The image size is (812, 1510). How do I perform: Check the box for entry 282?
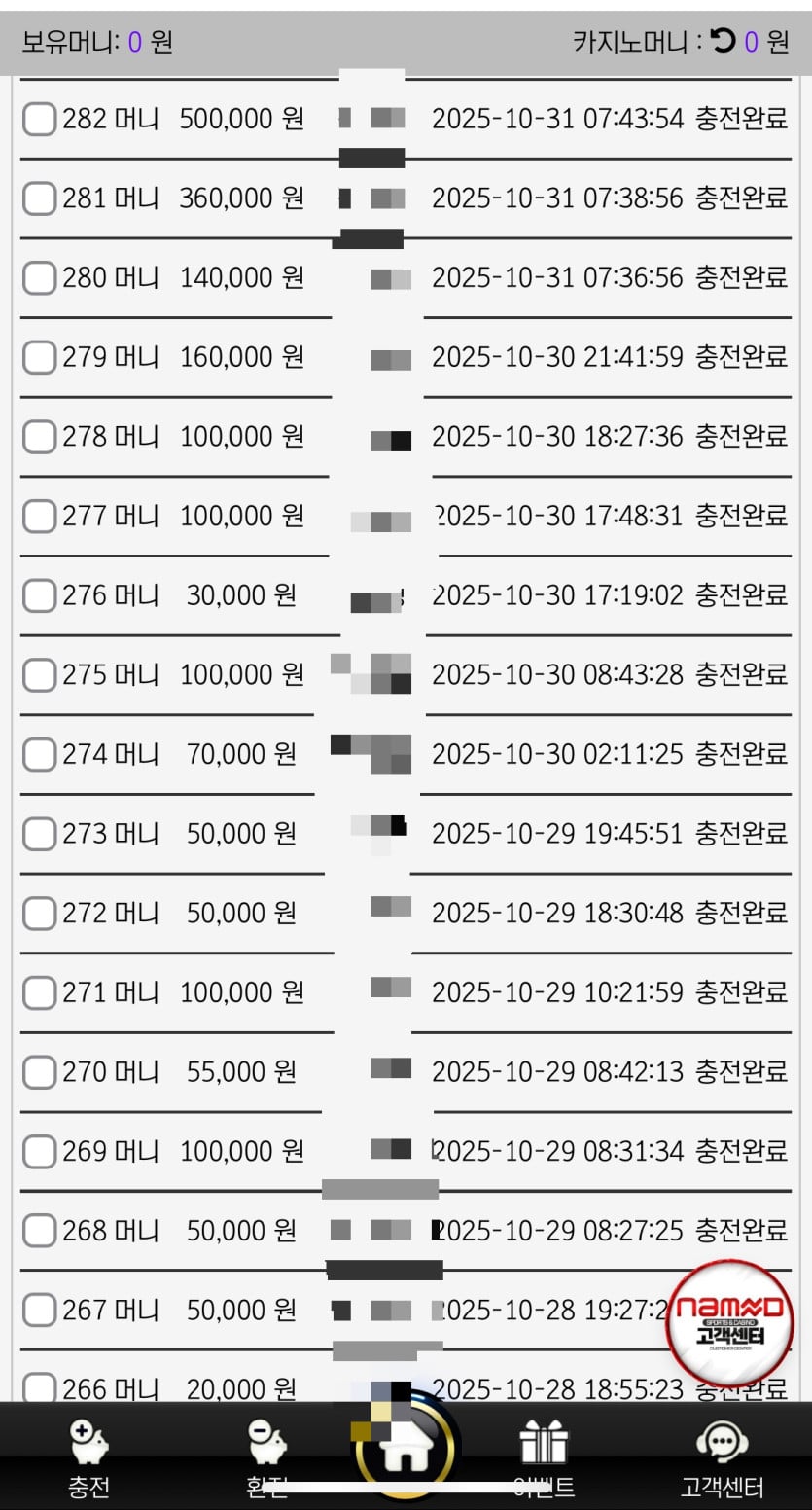[39, 120]
